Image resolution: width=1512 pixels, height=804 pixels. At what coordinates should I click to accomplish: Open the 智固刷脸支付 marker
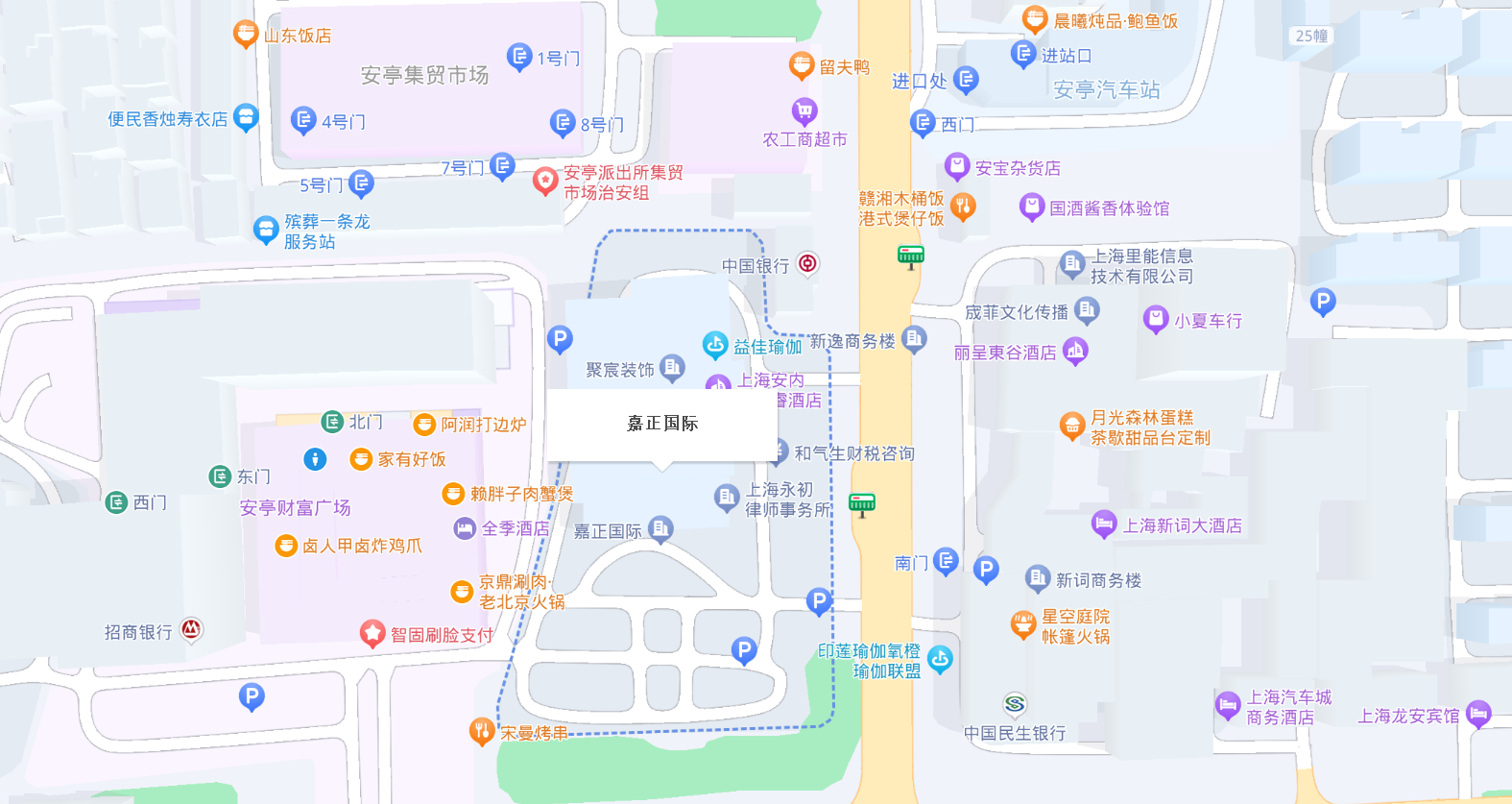point(372,633)
